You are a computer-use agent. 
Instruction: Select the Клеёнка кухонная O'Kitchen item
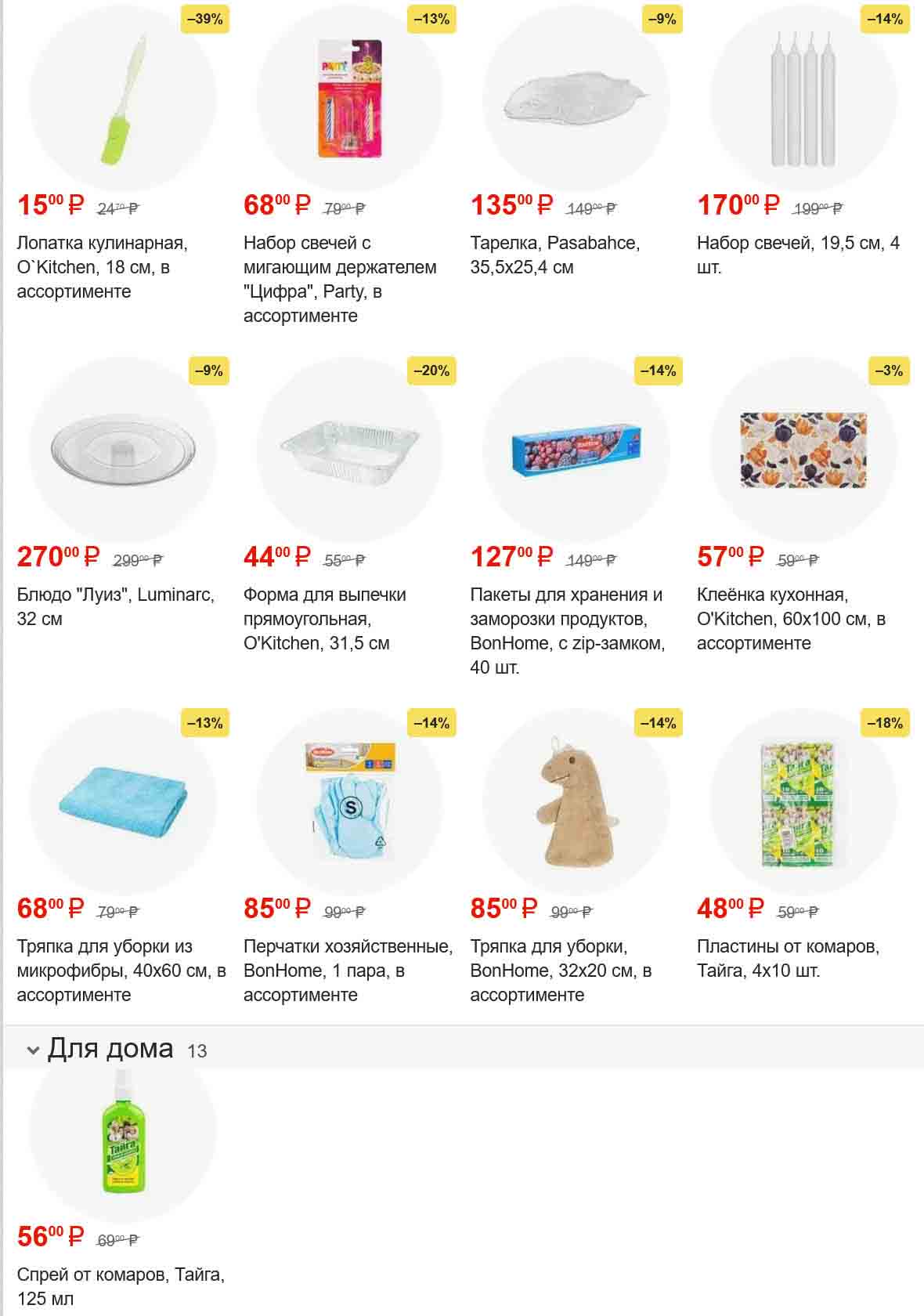click(803, 450)
